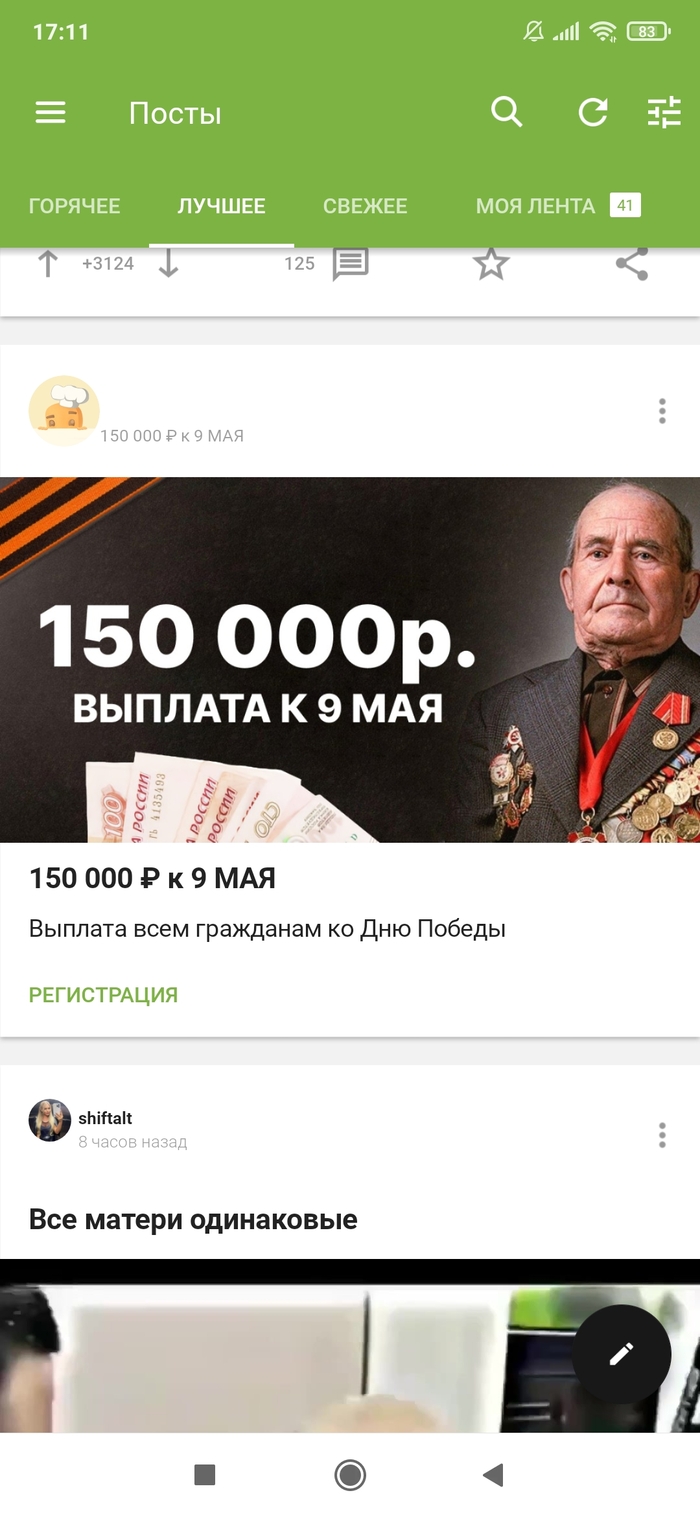
Task: Open overflow menu on the 150 000 ₽ ad
Action: tap(662, 411)
